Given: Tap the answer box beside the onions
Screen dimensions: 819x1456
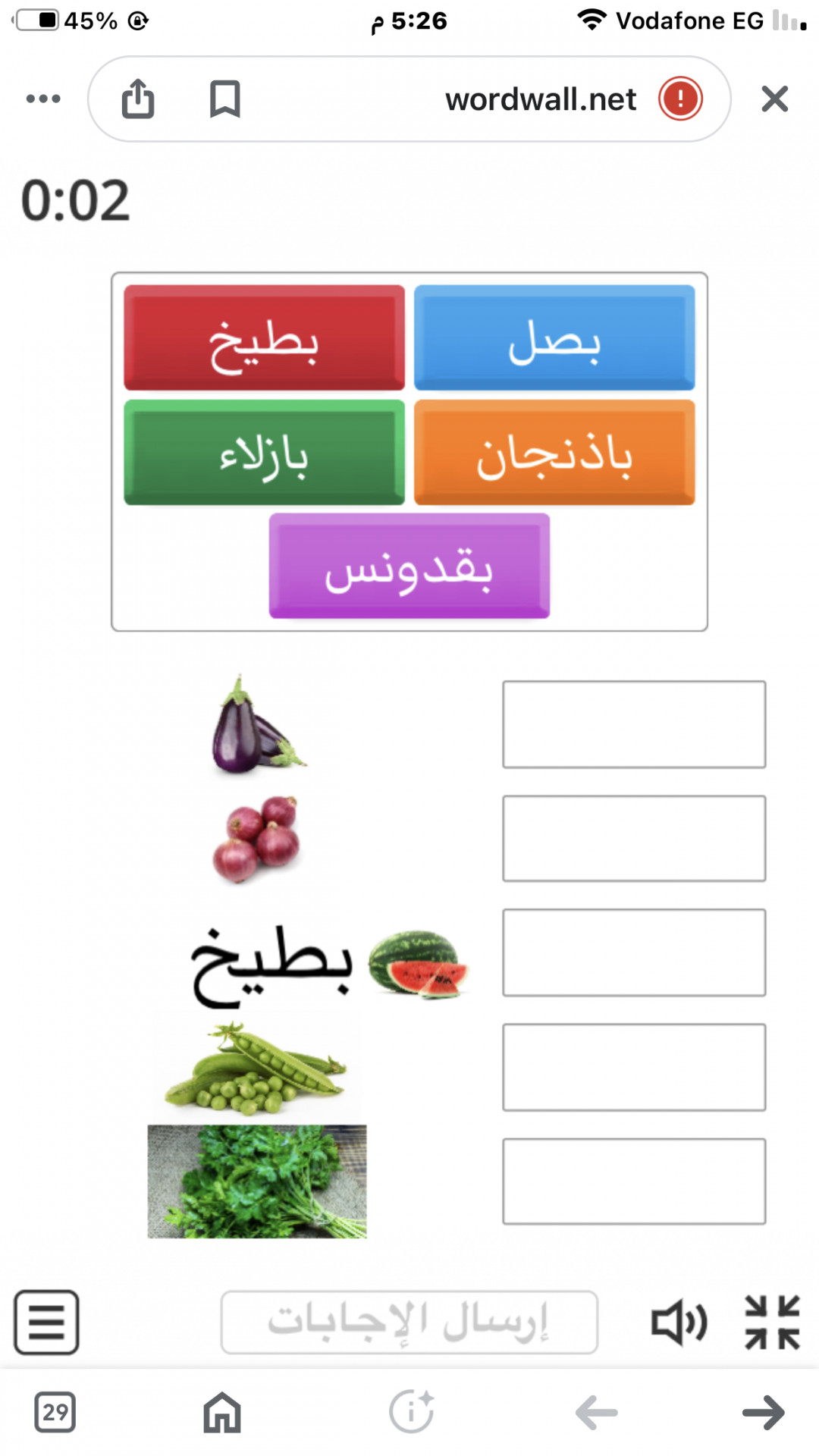Looking at the screenshot, I should point(634,839).
